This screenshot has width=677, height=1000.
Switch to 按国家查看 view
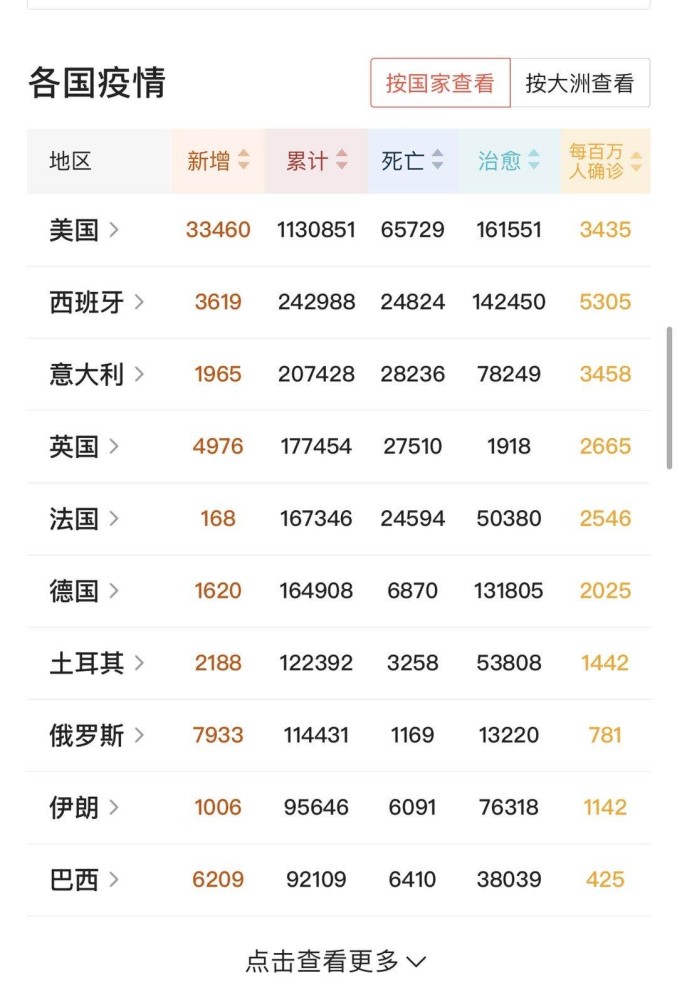[x=440, y=83]
